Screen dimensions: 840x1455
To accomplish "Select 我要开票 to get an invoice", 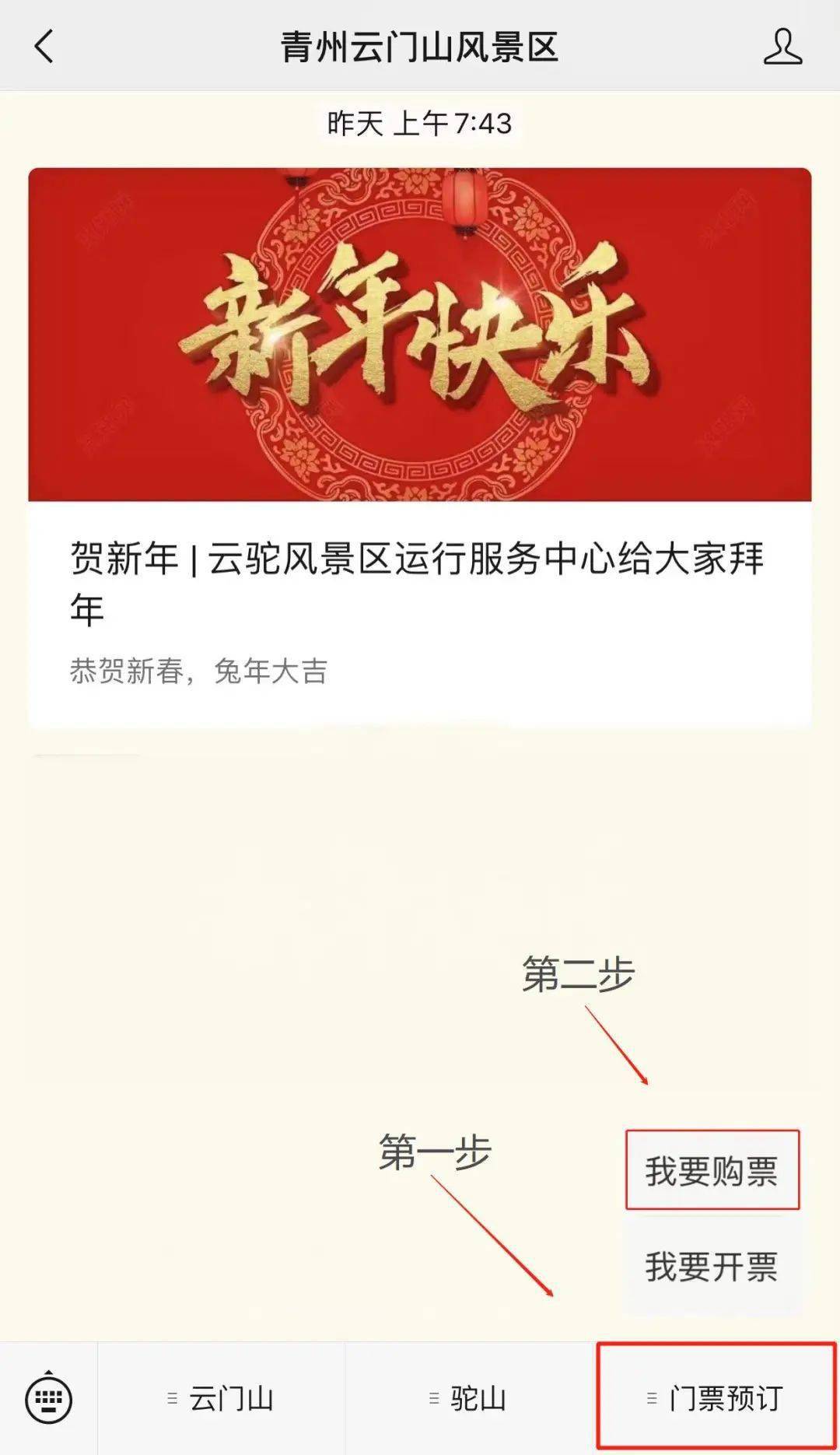I will pos(712,1267).
